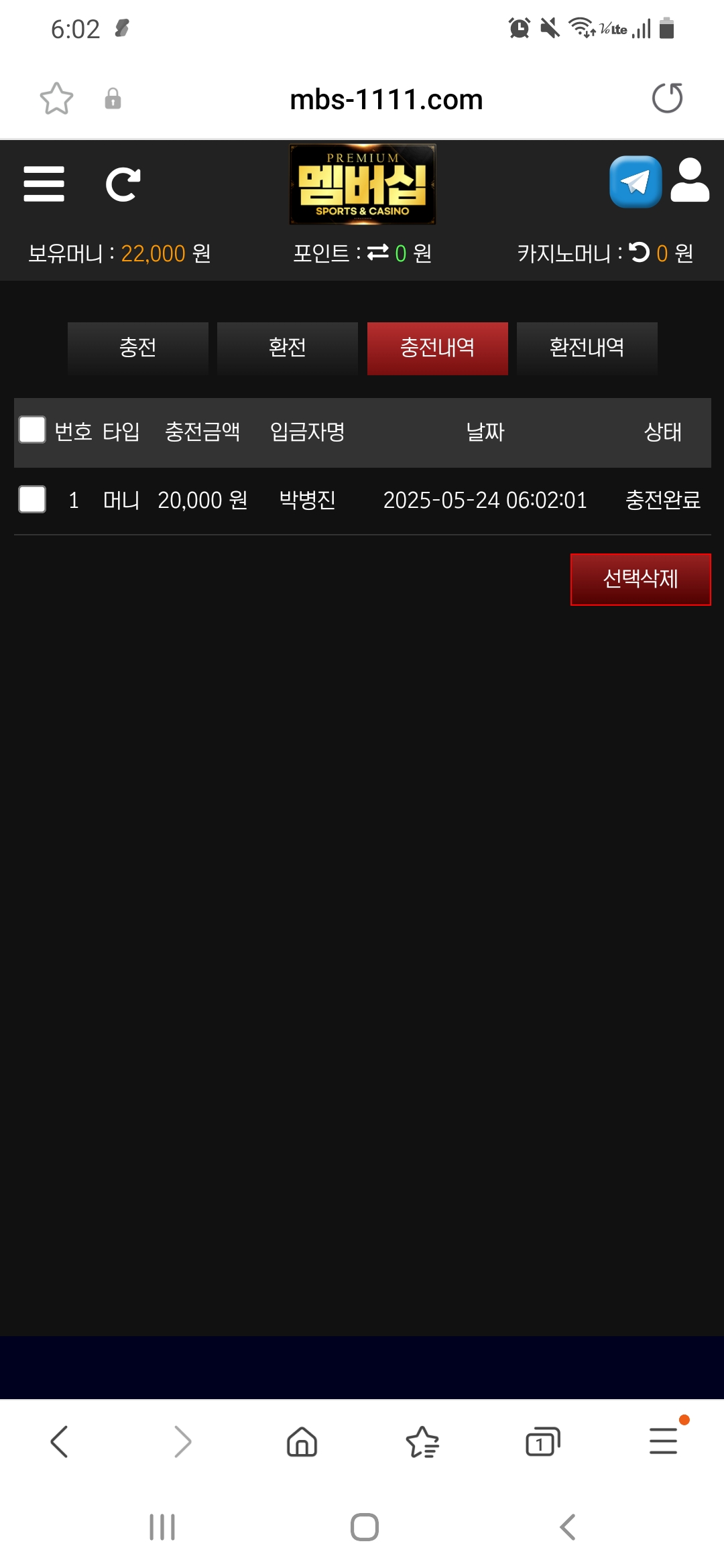Open the browser menu with orange dot

(663, 1441)
